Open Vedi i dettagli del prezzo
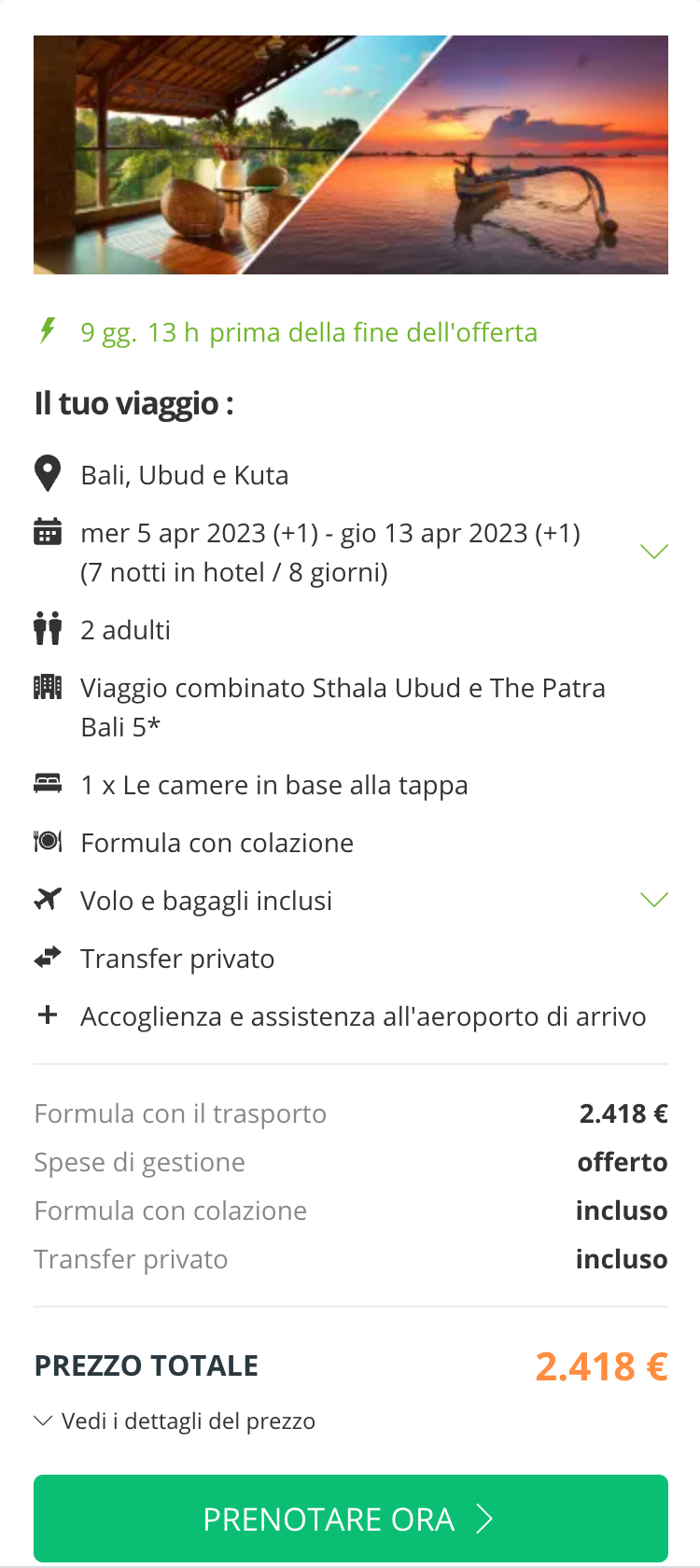Viewport: 700px width, 1568px height. pyautogui.click(x=175, y=1421)
